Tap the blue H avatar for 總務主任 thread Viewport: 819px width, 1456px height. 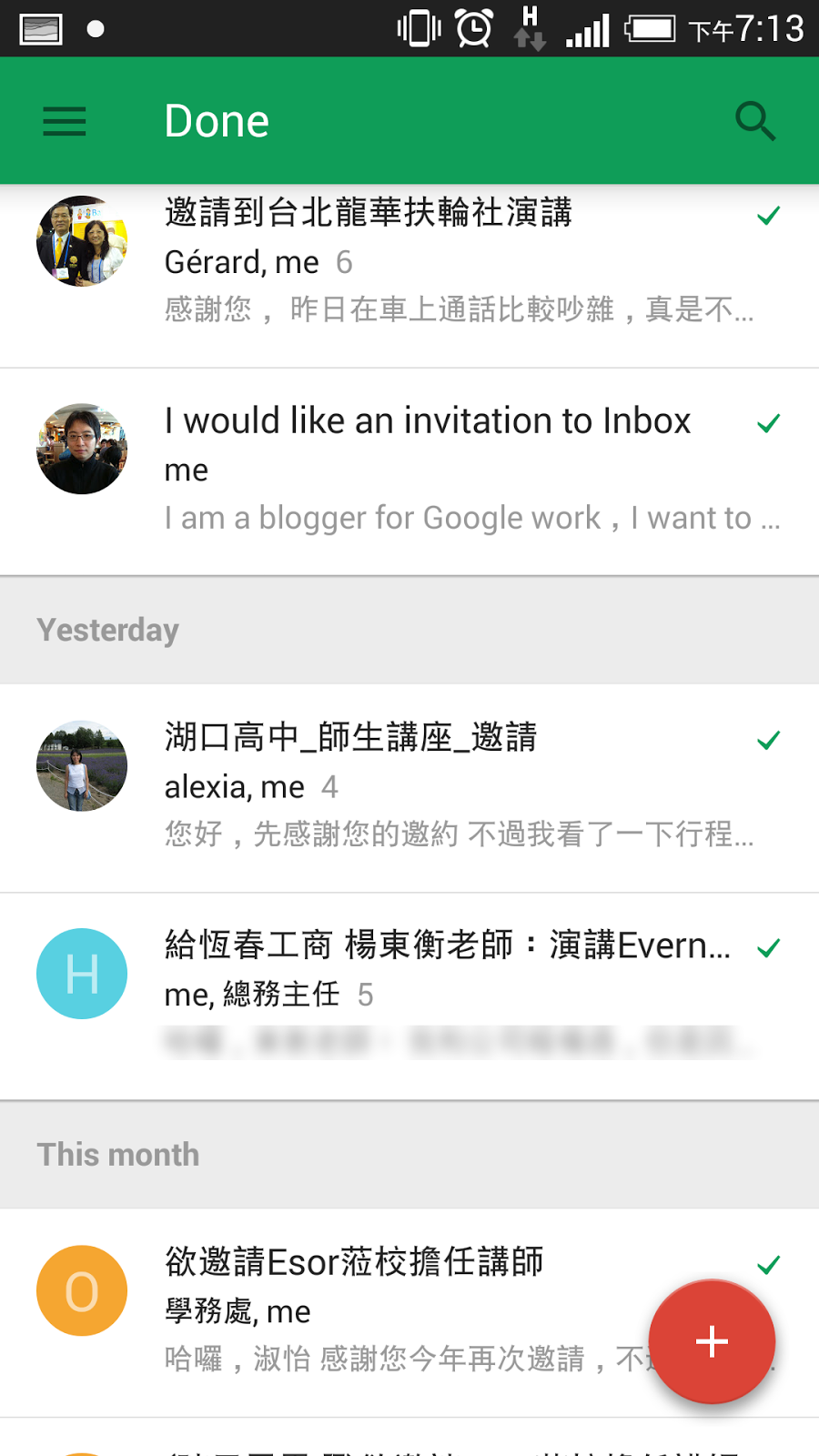[x=81, y=973]
